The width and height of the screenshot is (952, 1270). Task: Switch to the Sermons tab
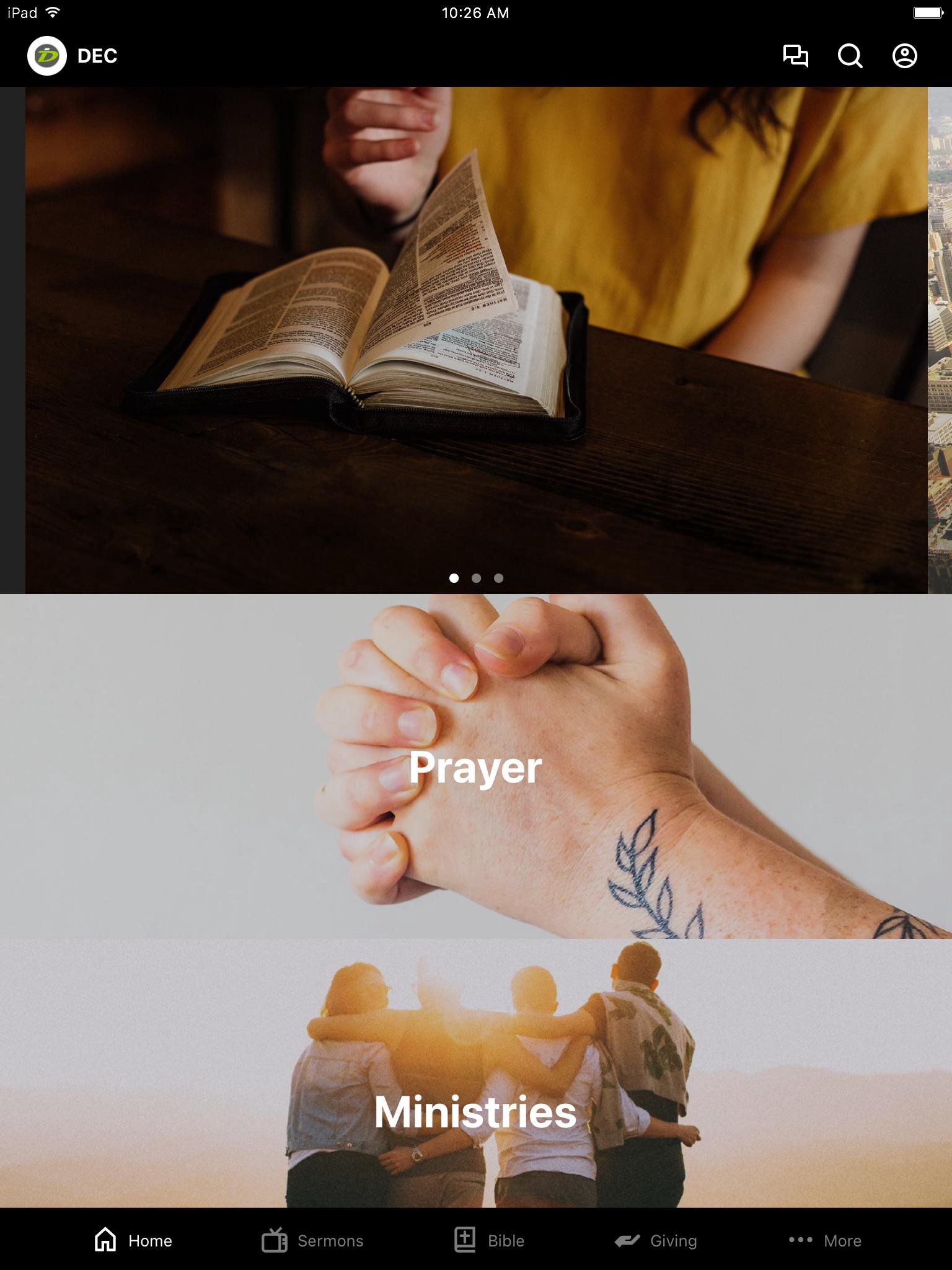click(312, 1240)
